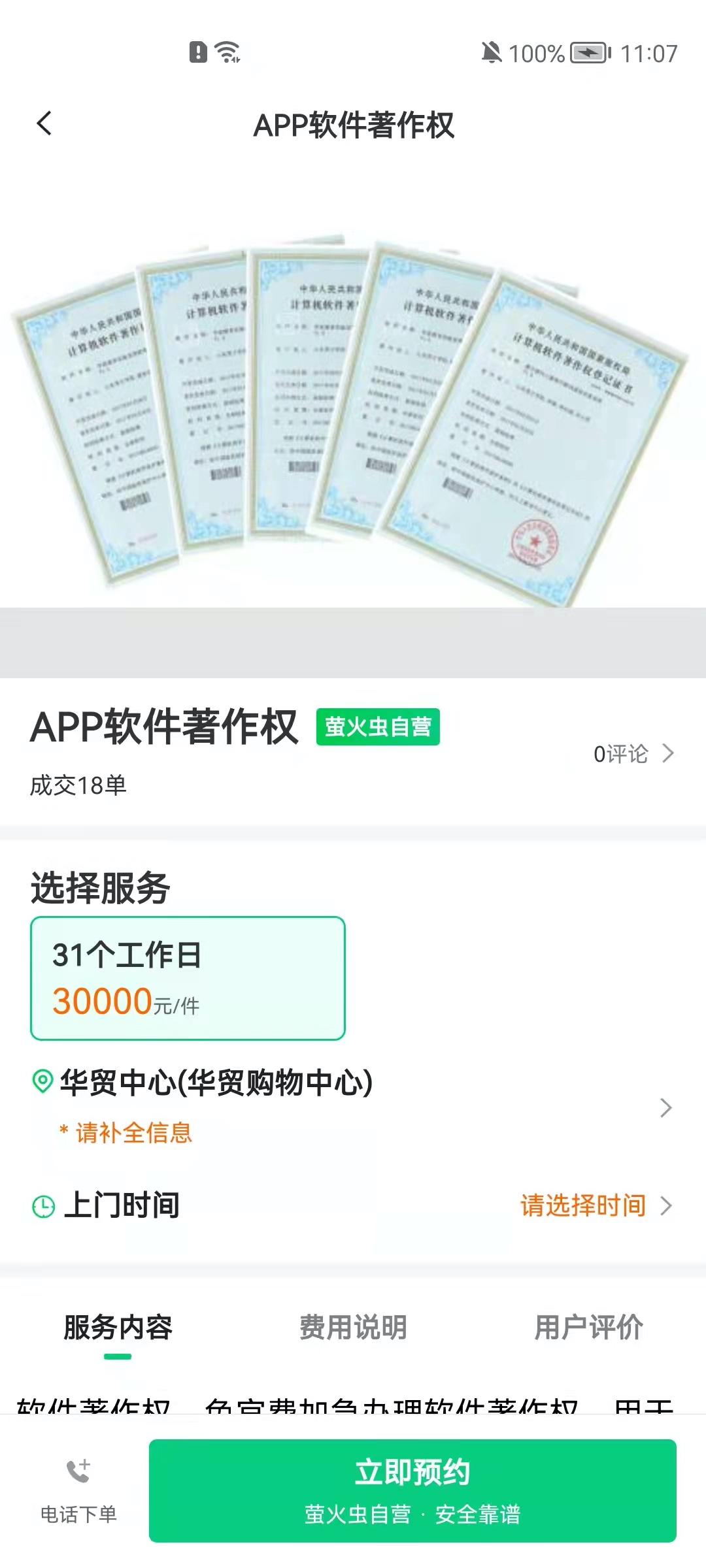The image size is (706, 1568).
Task: Switch to the 服务内容 tab
Action: tap(118, 1328)
